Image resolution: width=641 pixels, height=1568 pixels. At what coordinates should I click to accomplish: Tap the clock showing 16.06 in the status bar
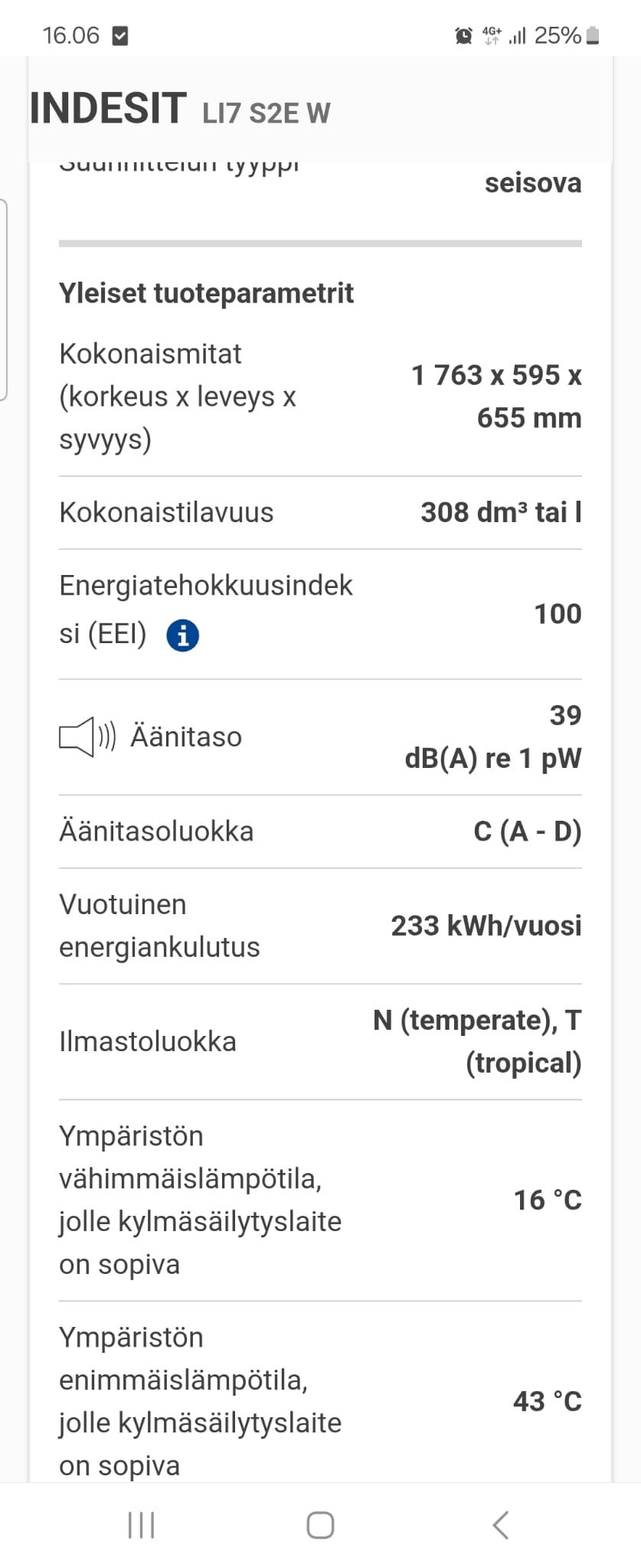70,34
